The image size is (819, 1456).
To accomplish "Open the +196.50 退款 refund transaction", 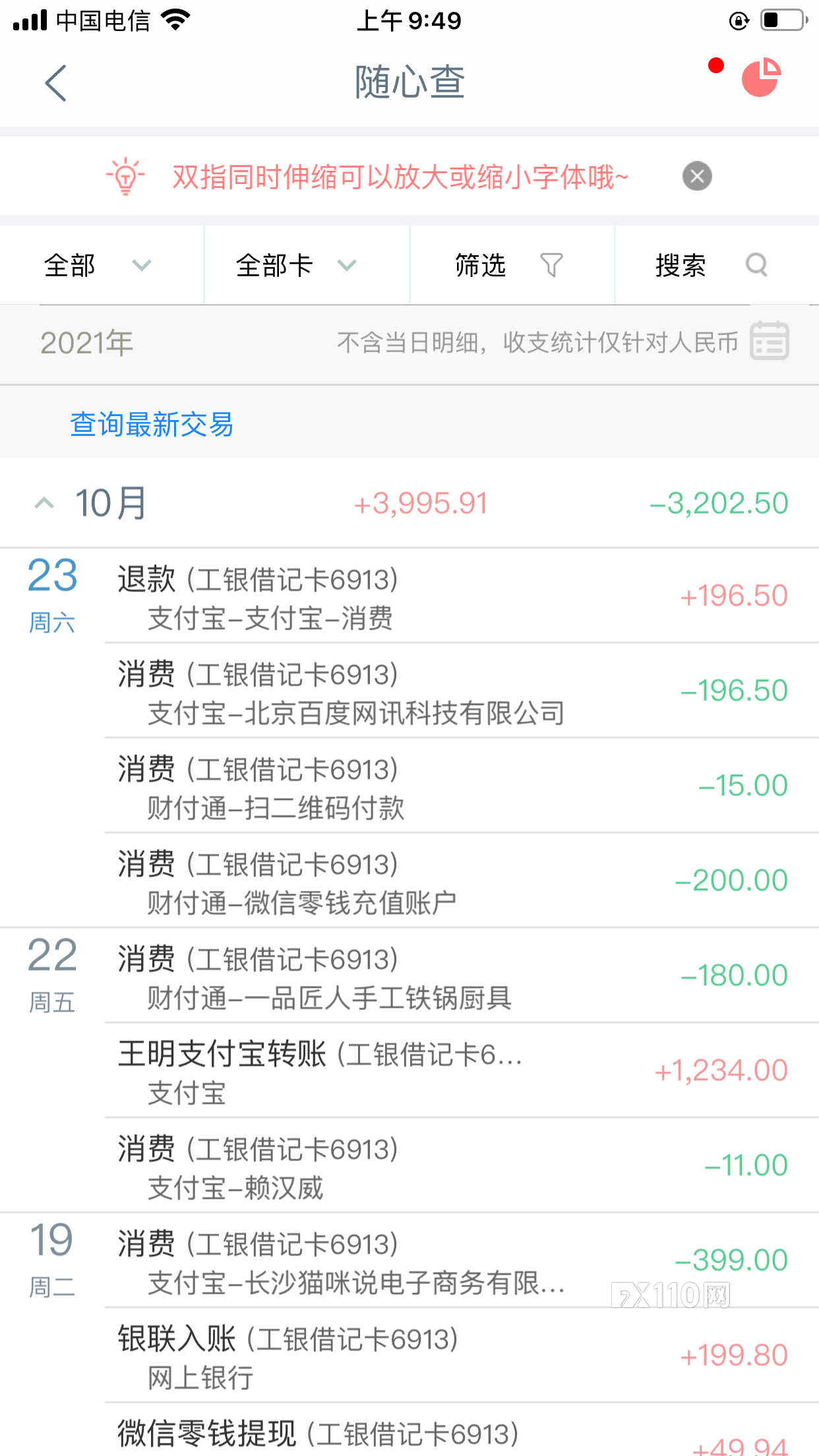I will [462, 596].
